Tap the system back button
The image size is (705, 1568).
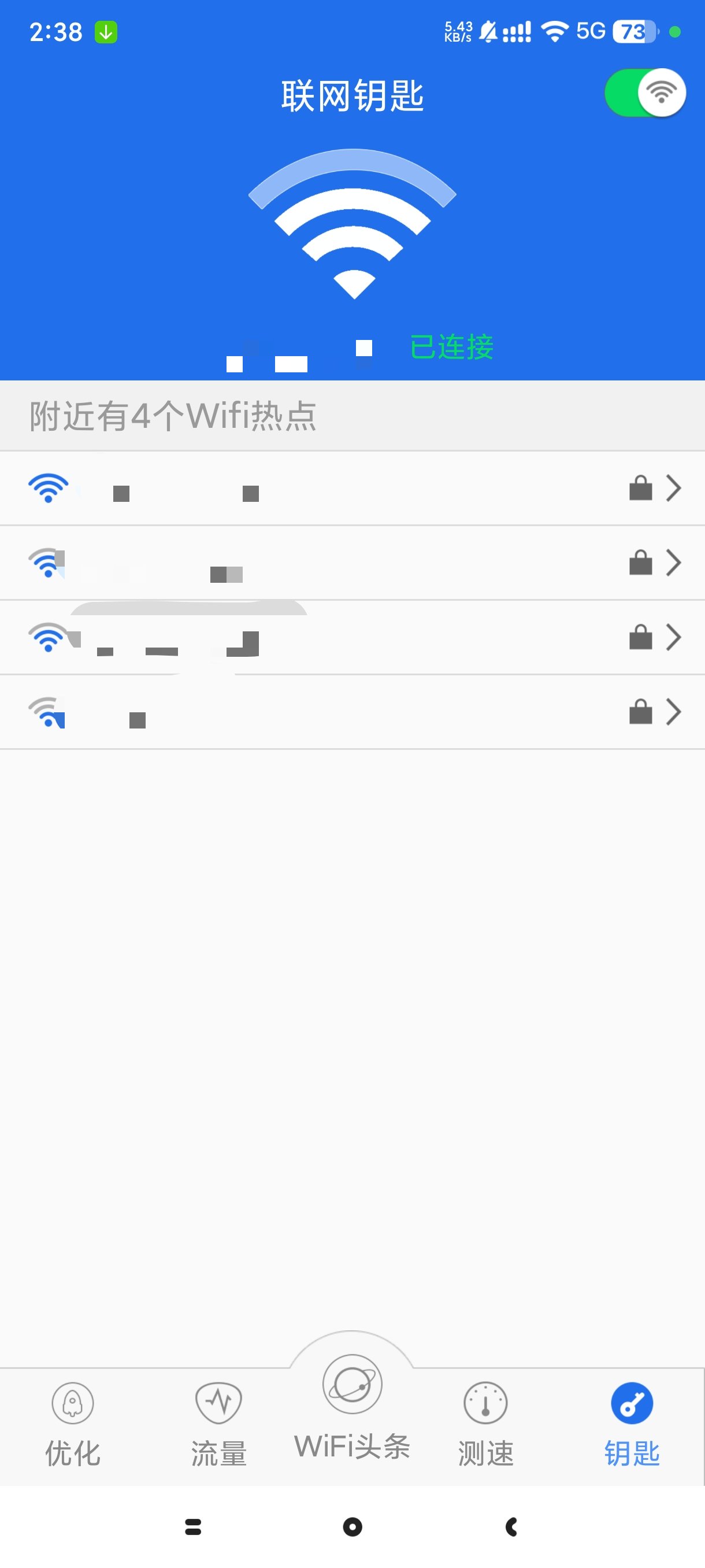(x=511, y=1526)
